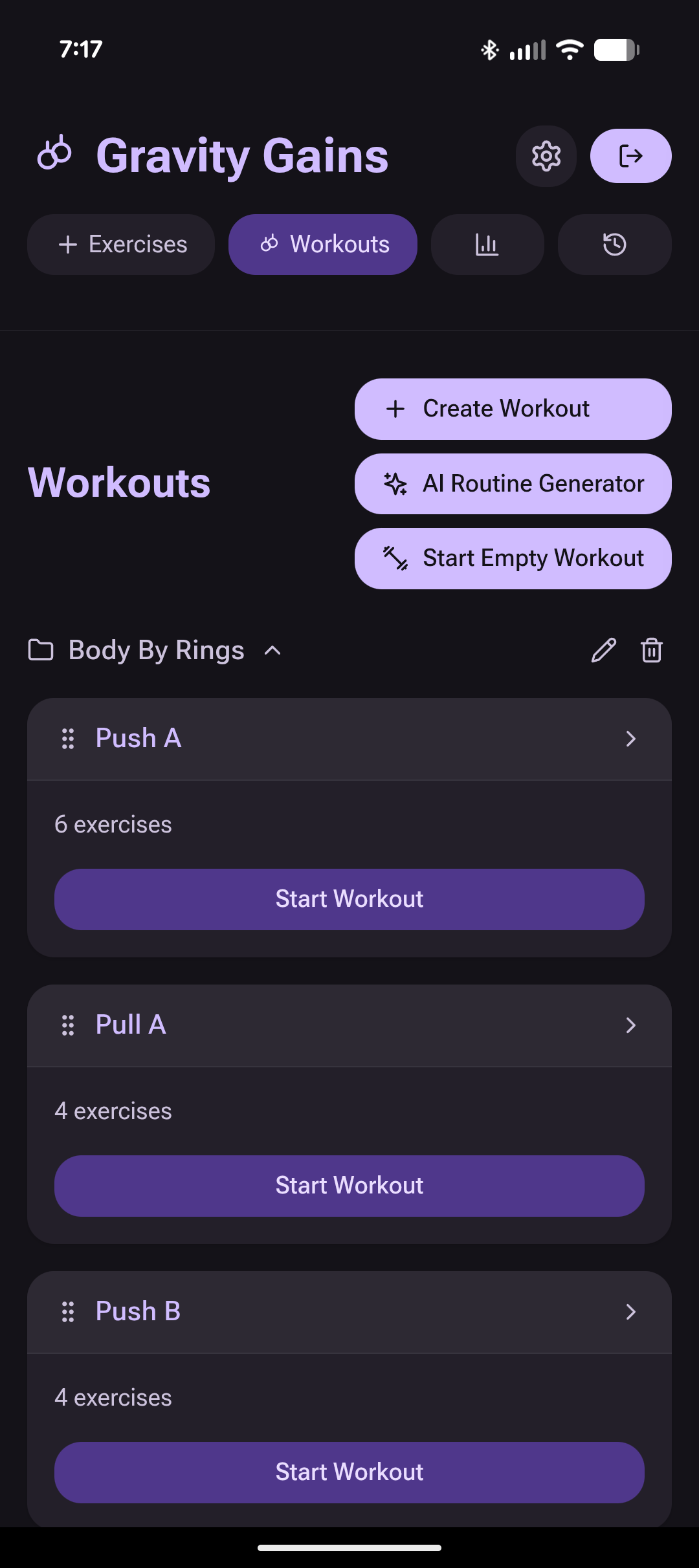Viewport: 699px width, 1568px height.
Task: Open details for Pull A workout
Action: point(631,1025)
